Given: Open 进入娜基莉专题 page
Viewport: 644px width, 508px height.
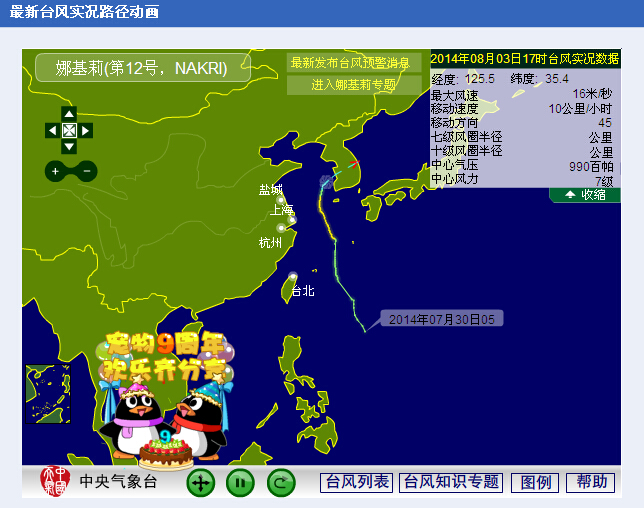Looking at the screenshot, I should [355, 85].
